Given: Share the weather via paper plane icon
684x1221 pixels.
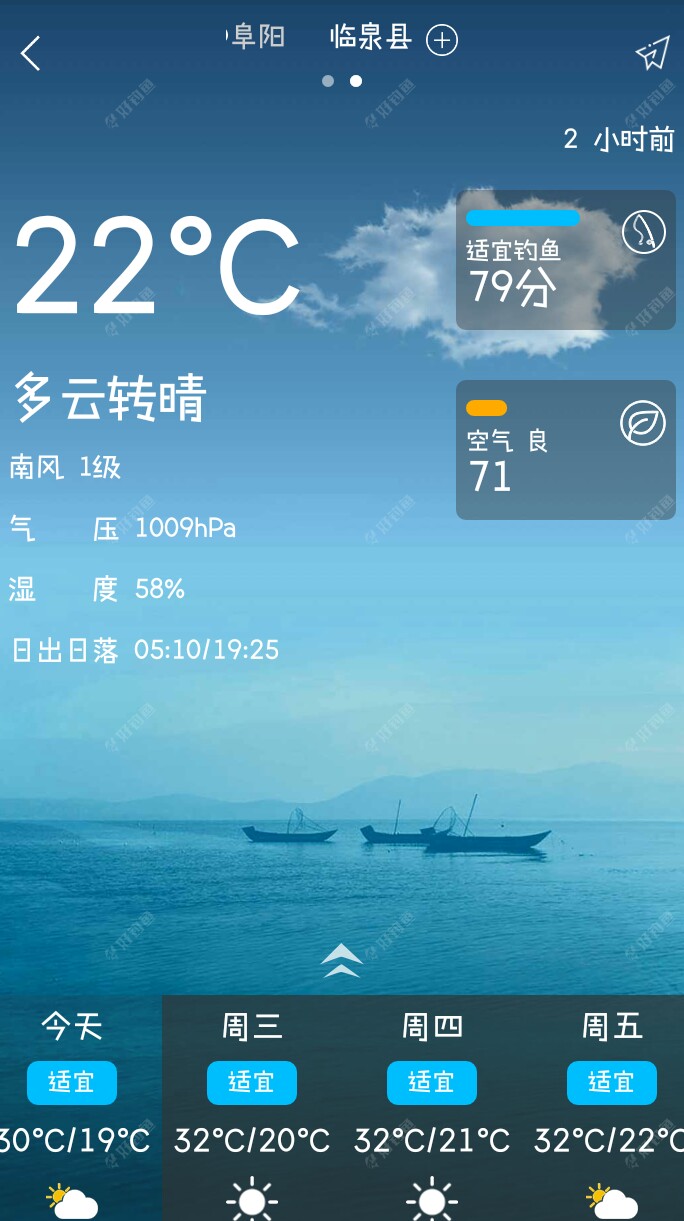Looking at the screenshot, I should coord(652,53).
